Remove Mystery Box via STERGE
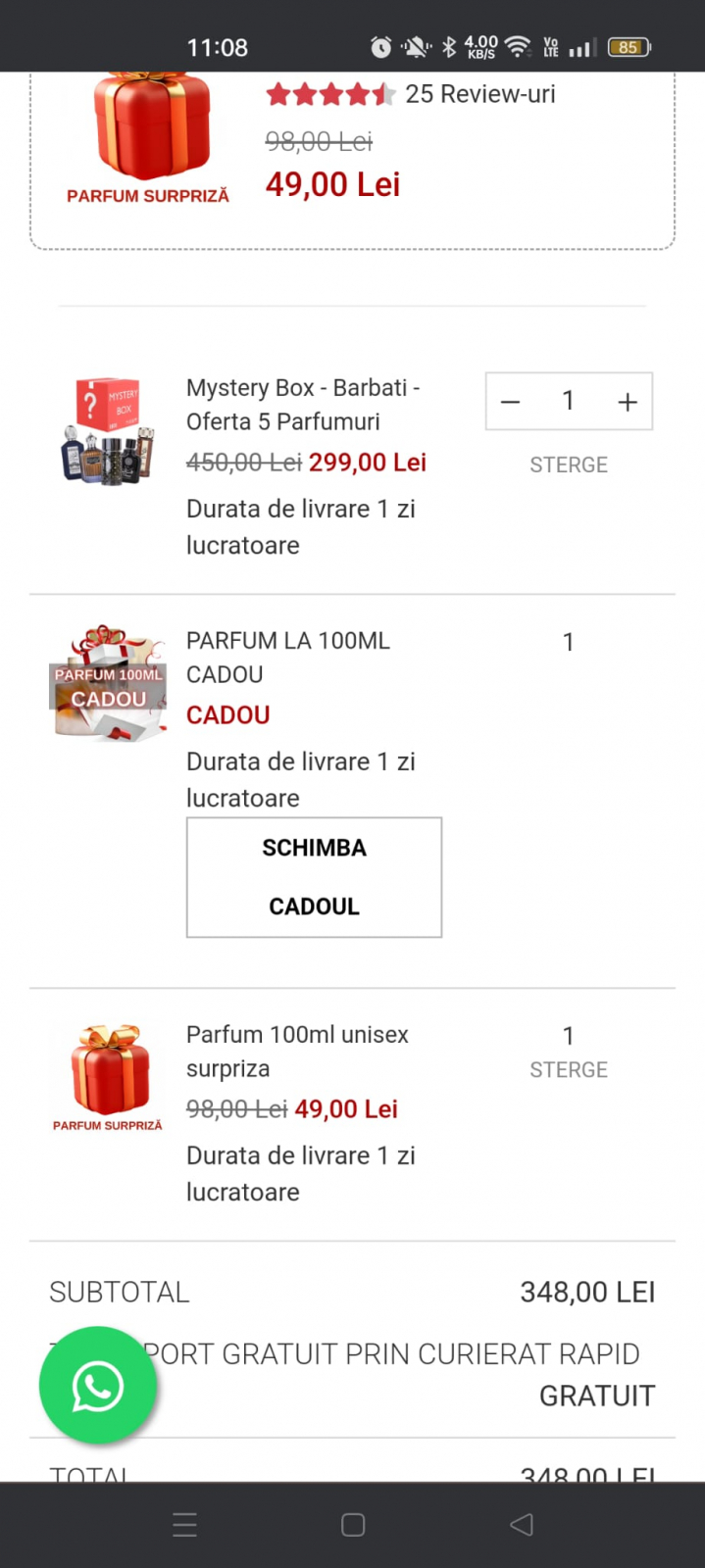705x1568 pixels. click(569, 465)
